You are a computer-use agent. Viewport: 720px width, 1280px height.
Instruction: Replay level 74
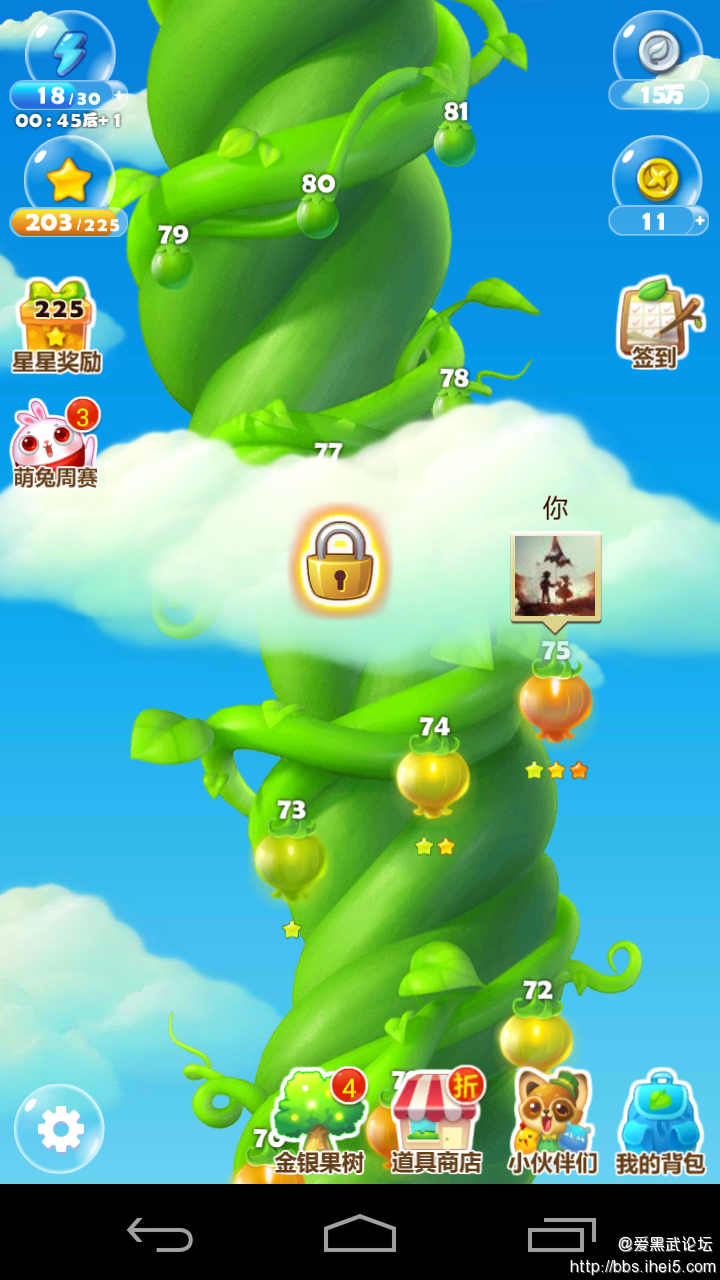[x=432, y=778]
